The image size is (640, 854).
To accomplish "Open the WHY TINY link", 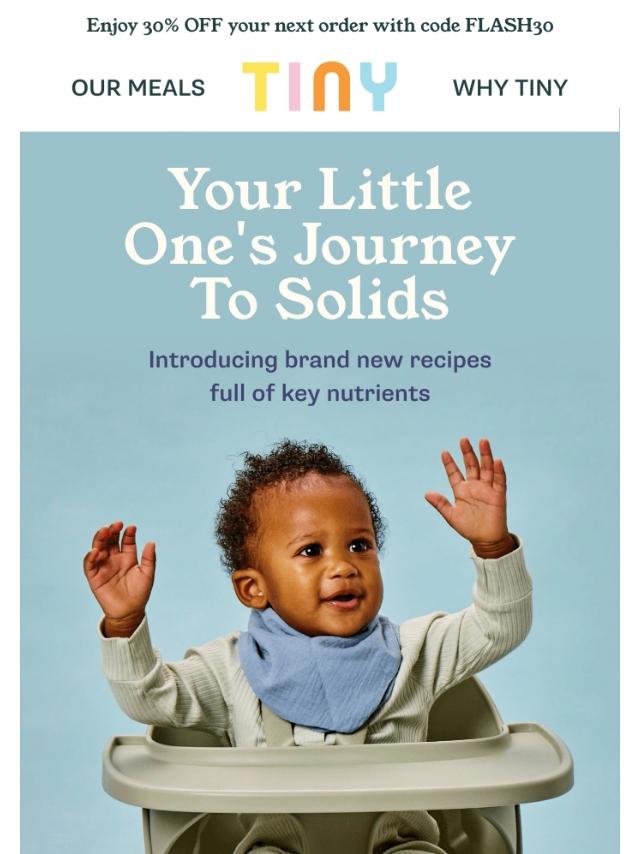I will [509, 88].
